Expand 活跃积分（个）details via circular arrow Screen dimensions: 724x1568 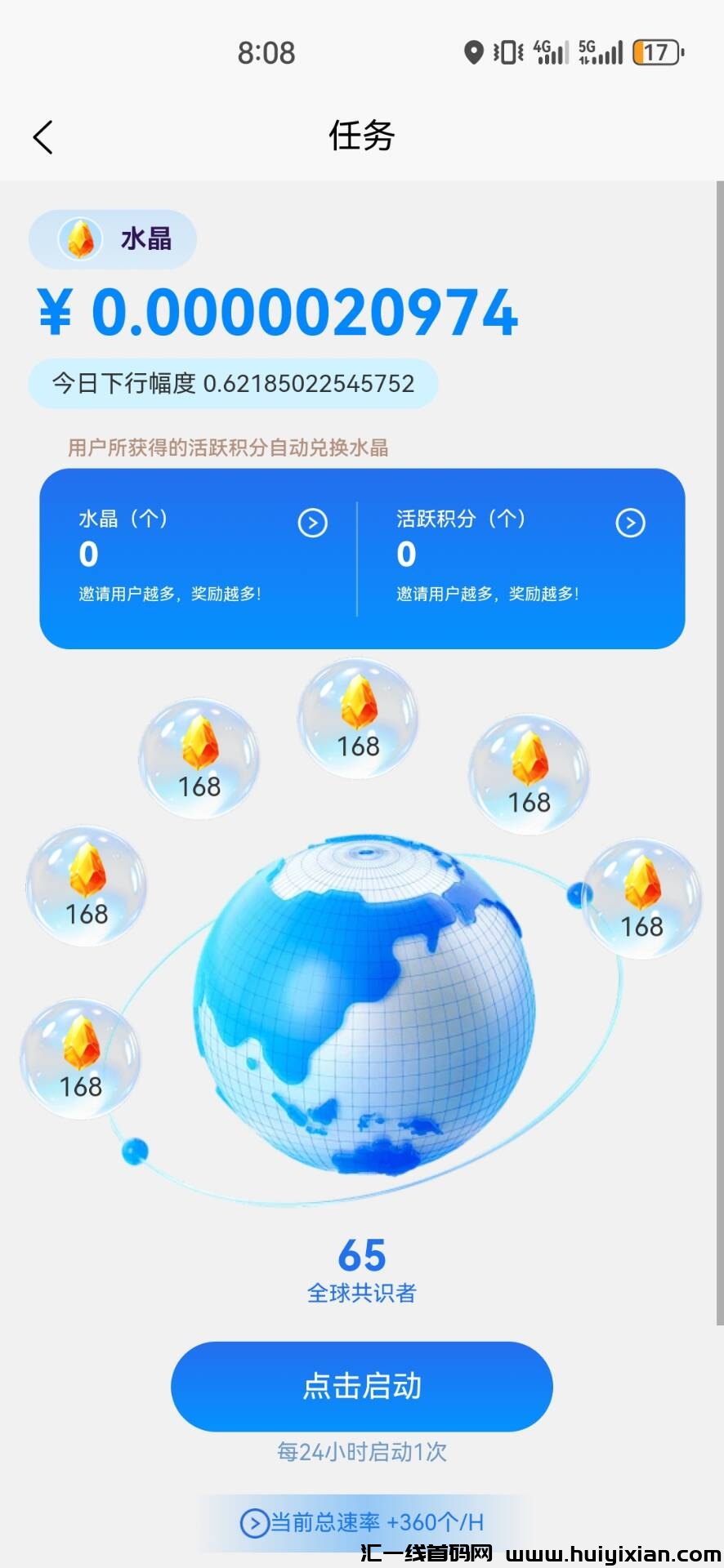click(x=629, y=523)
